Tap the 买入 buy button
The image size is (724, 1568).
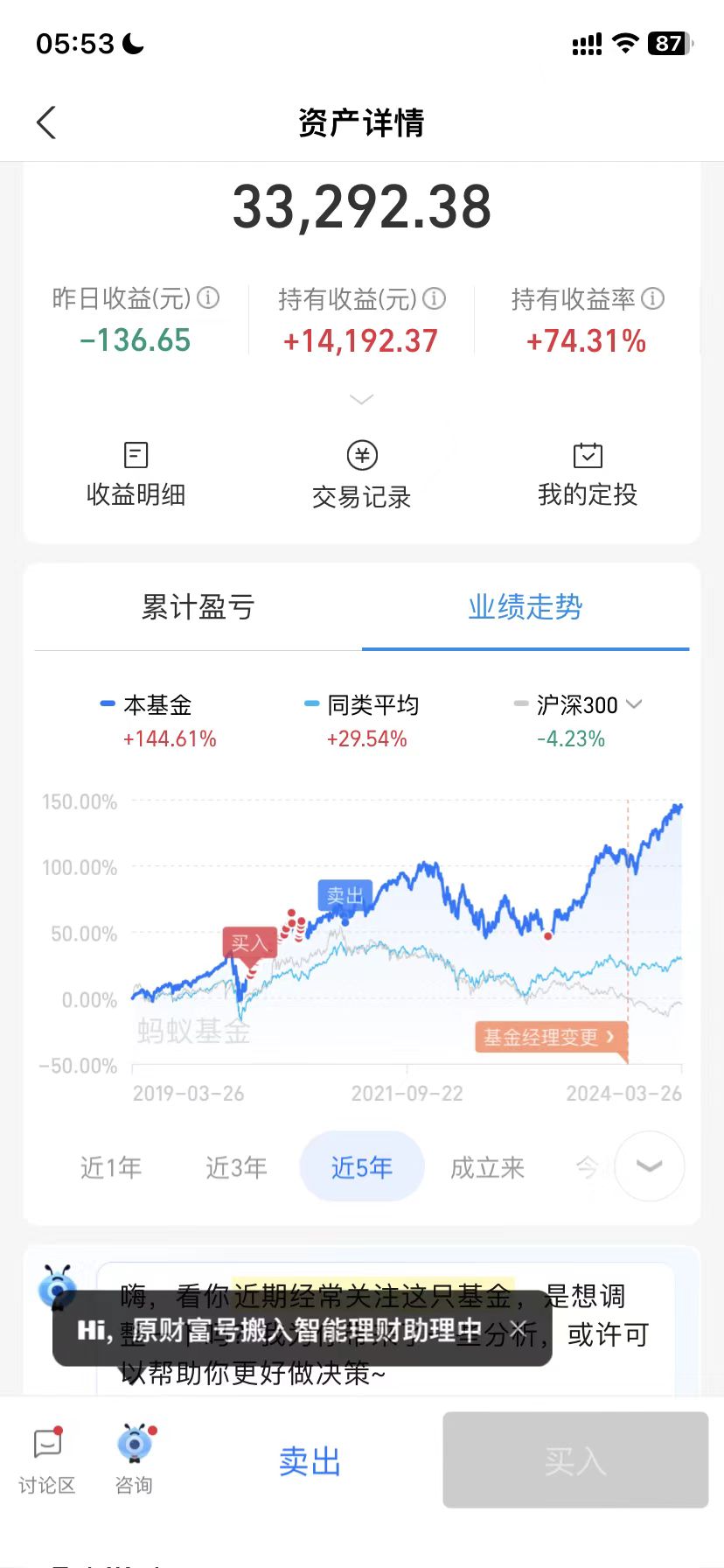[574, 1459]
